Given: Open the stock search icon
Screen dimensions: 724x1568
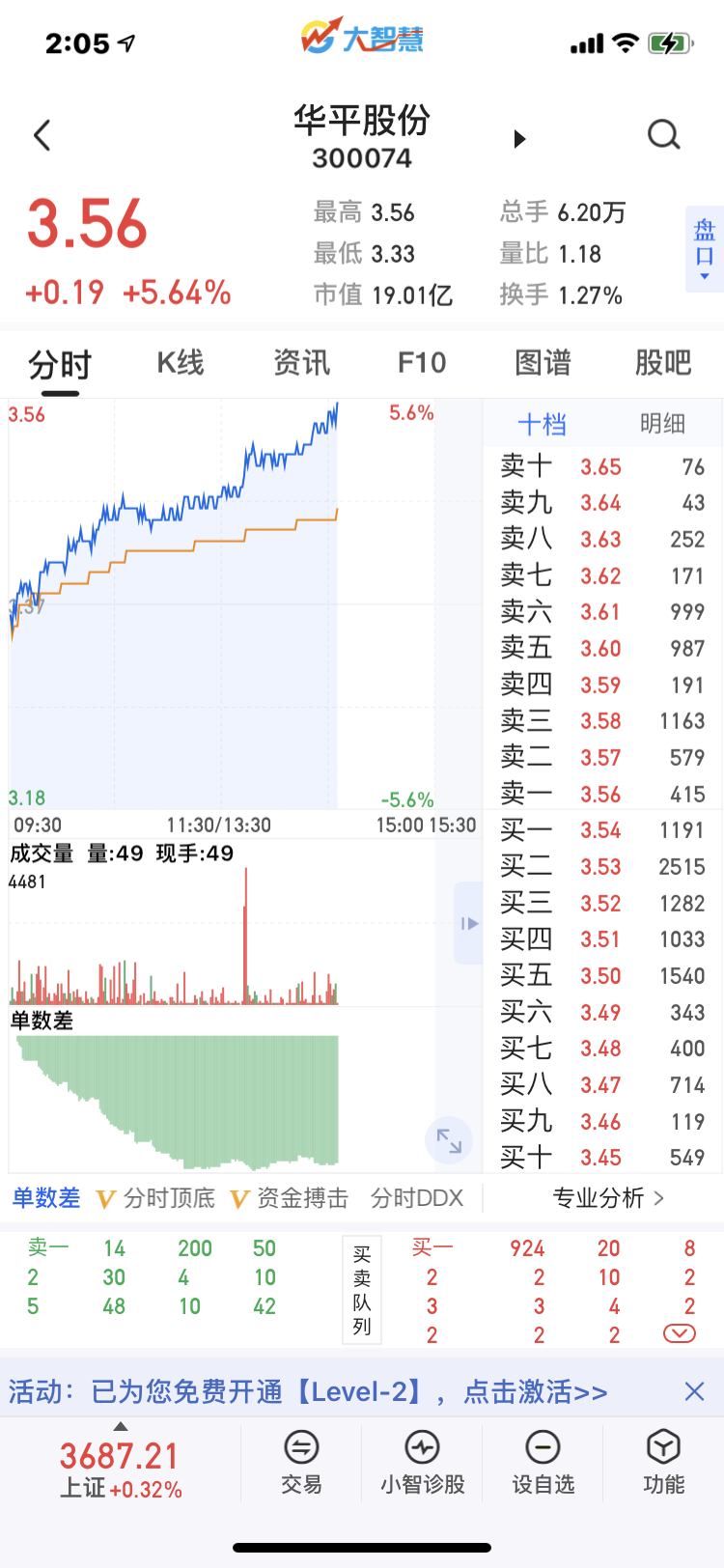Looking at the screenshot, I should (663, 135).
